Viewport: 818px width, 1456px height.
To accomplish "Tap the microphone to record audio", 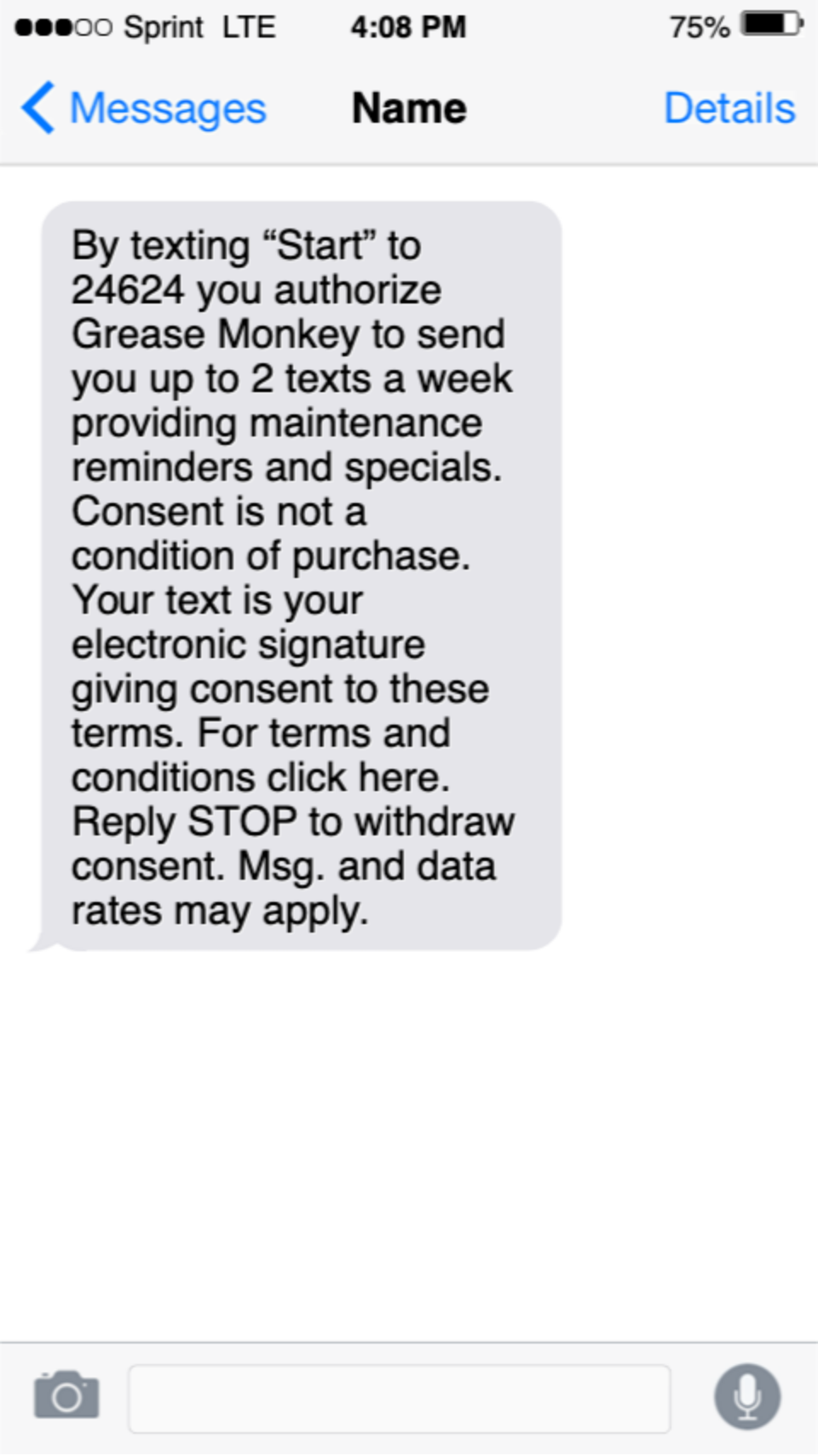I will click(747, 1396).
